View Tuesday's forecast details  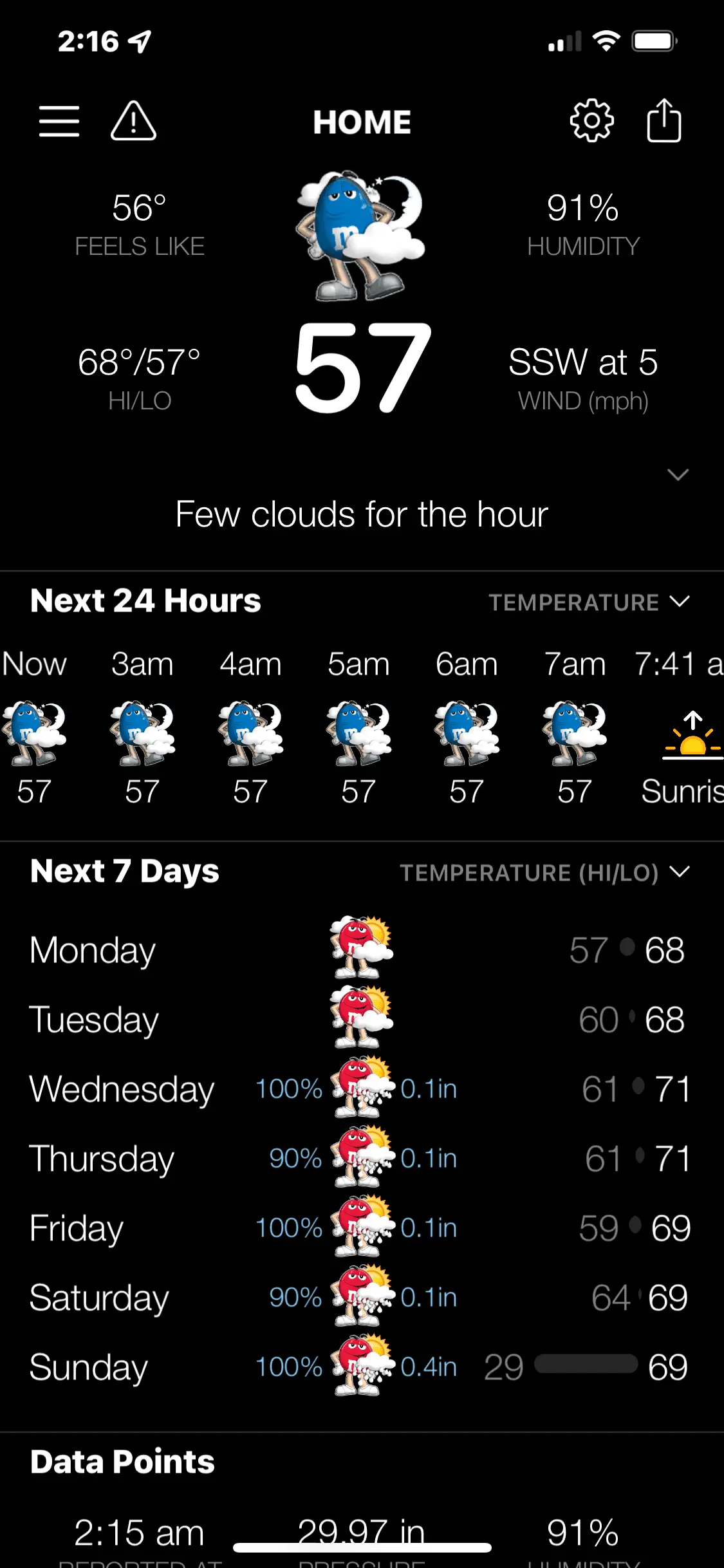pos(360,1020)
